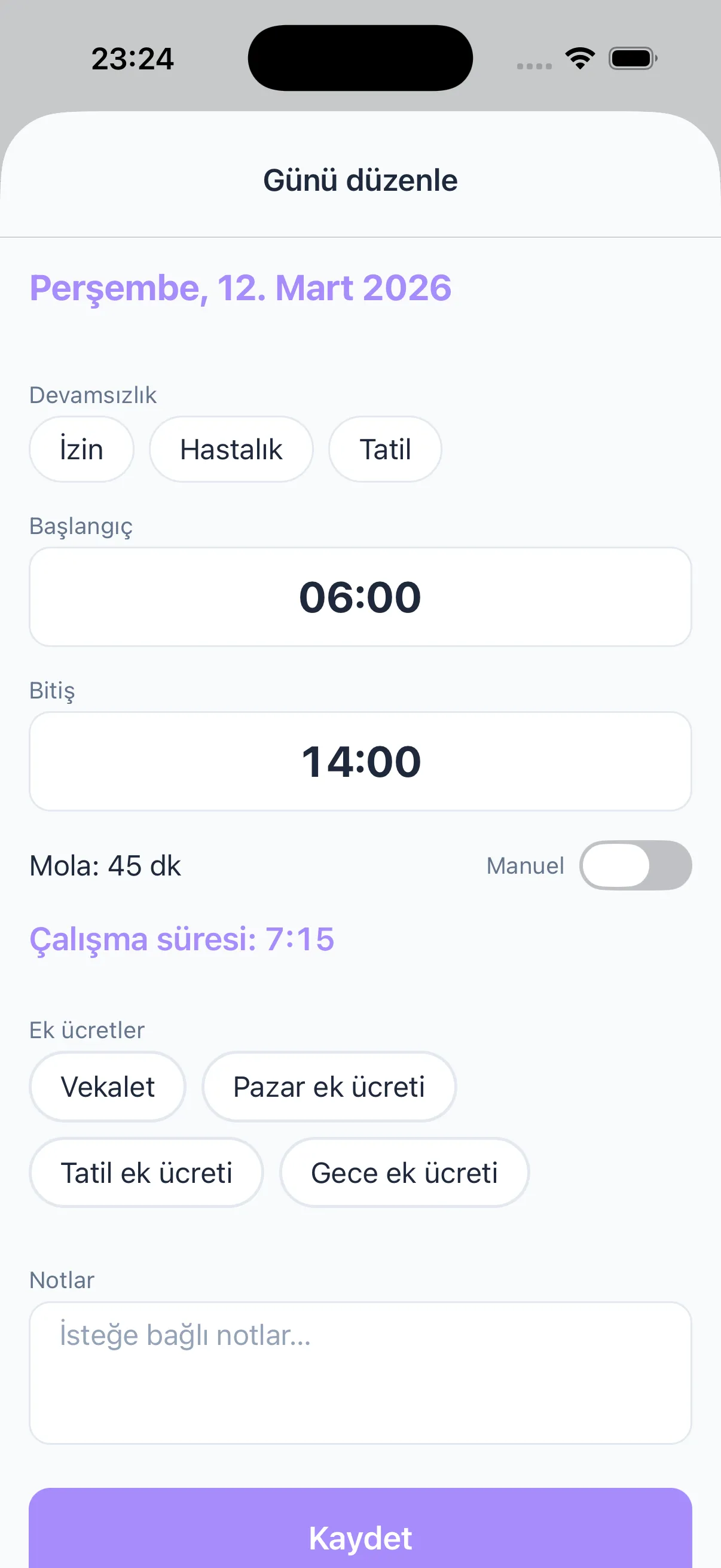Mark the day as Hastalık
The width and height of the screenshot is (721, 1568).
pyautogui.click(x=231, y=449)
